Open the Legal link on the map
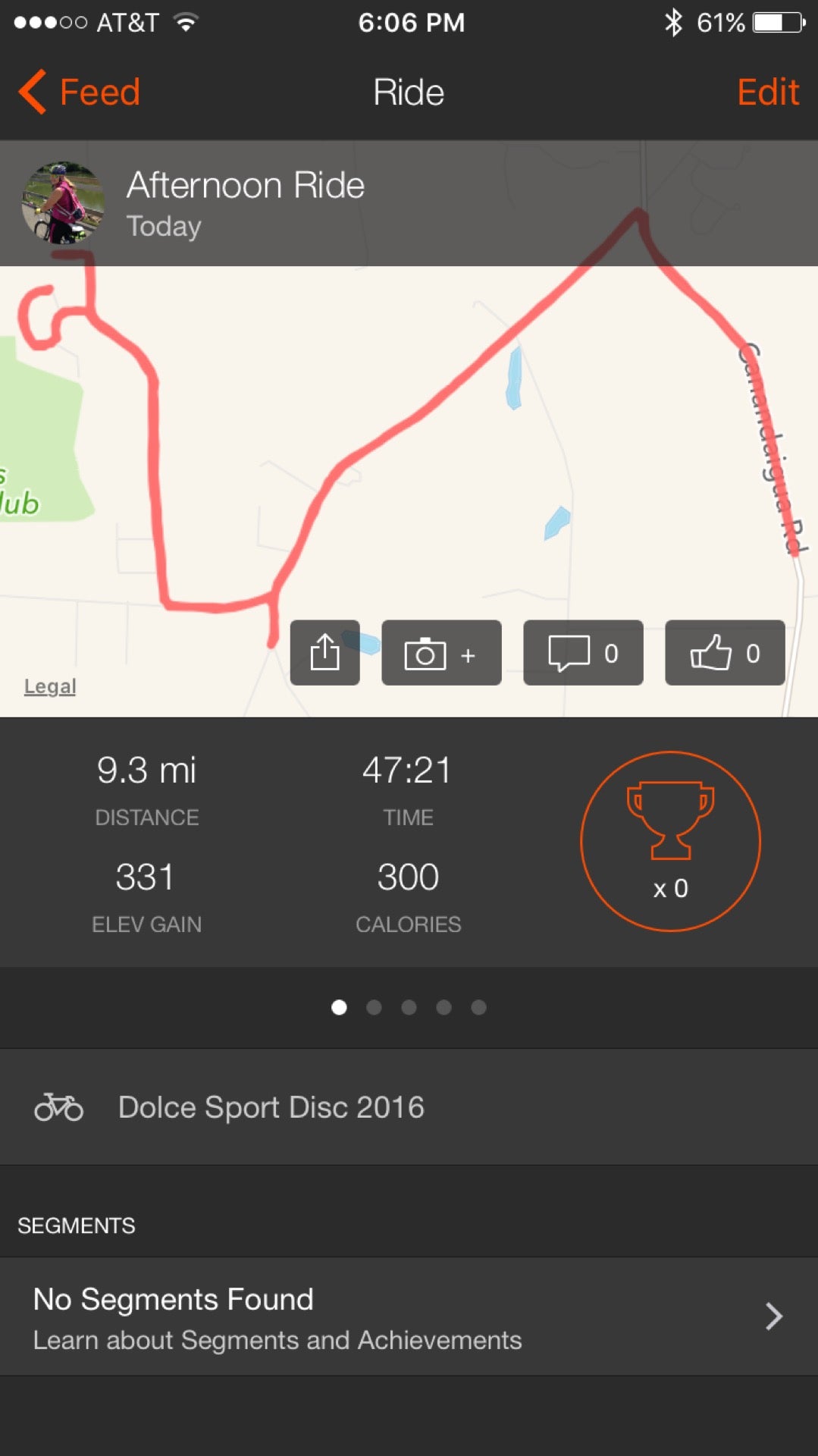This screenshot has width=818, height=1456. coord(50,686)
